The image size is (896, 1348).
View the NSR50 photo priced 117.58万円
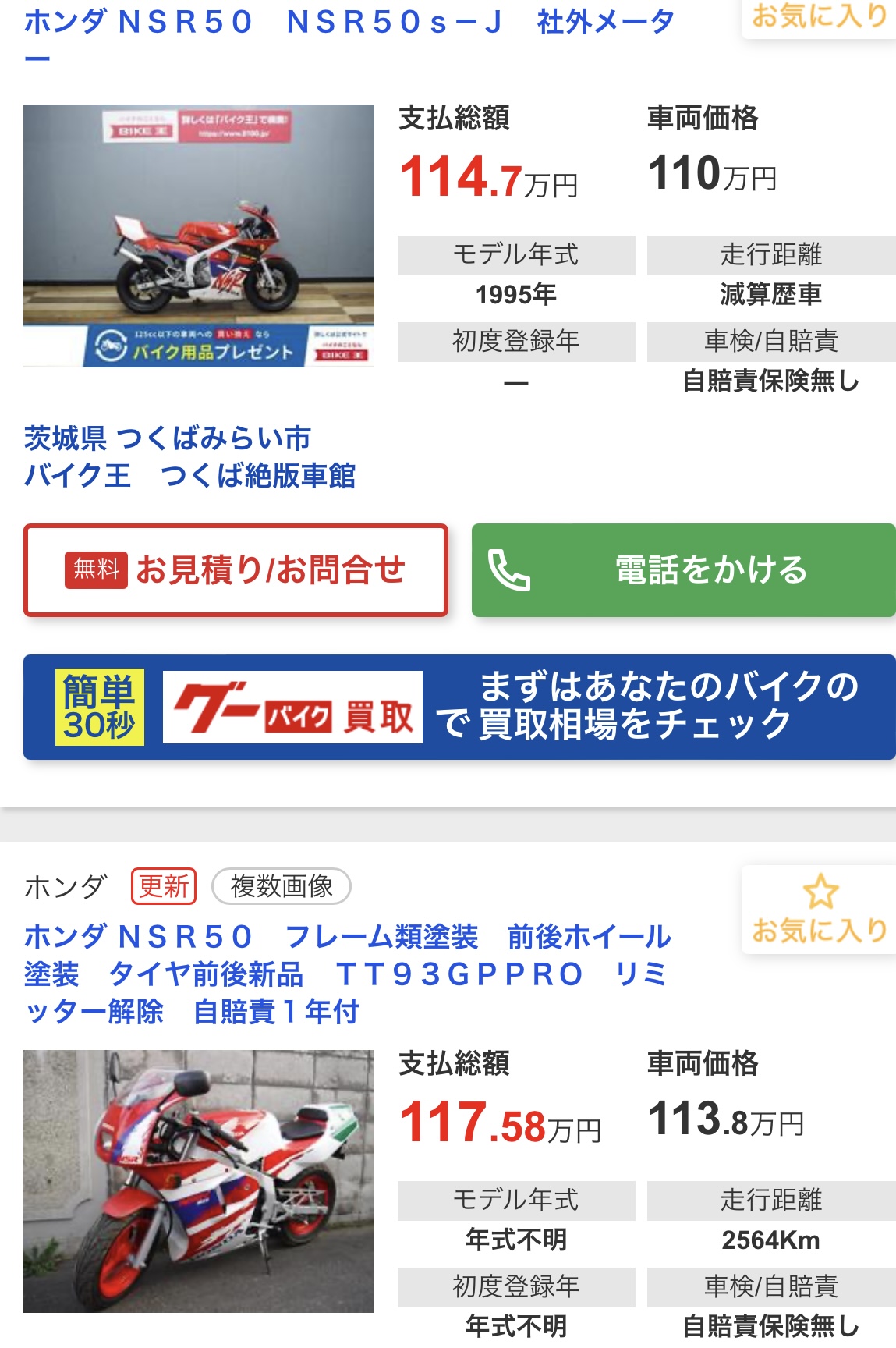(x=199, y=1181)
